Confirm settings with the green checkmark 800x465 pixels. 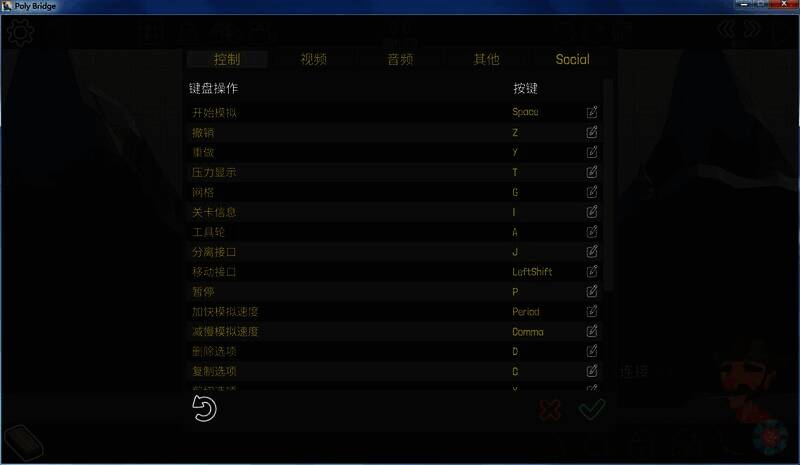(x=592, y=409)
